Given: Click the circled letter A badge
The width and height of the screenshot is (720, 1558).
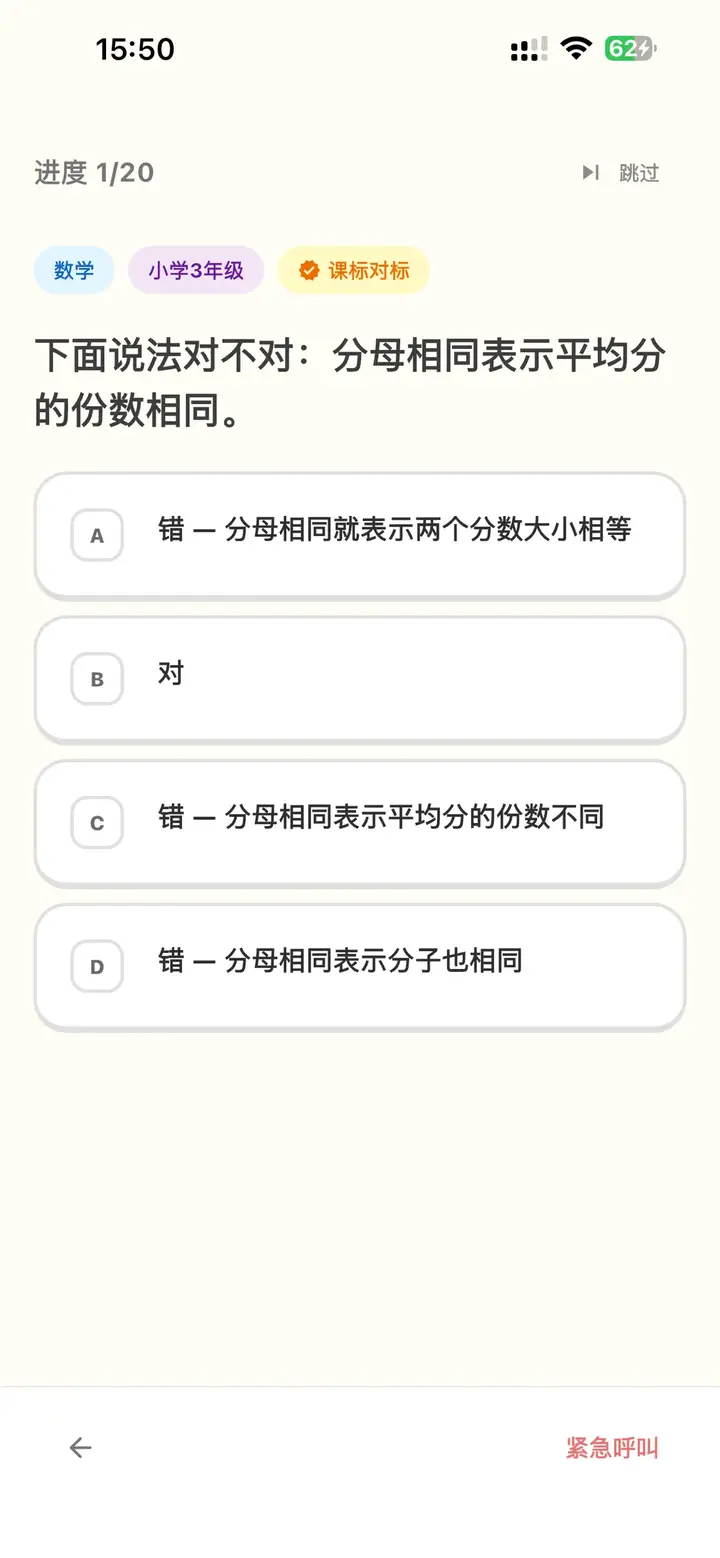Looking at the screenshot, I should pos(96,535).
